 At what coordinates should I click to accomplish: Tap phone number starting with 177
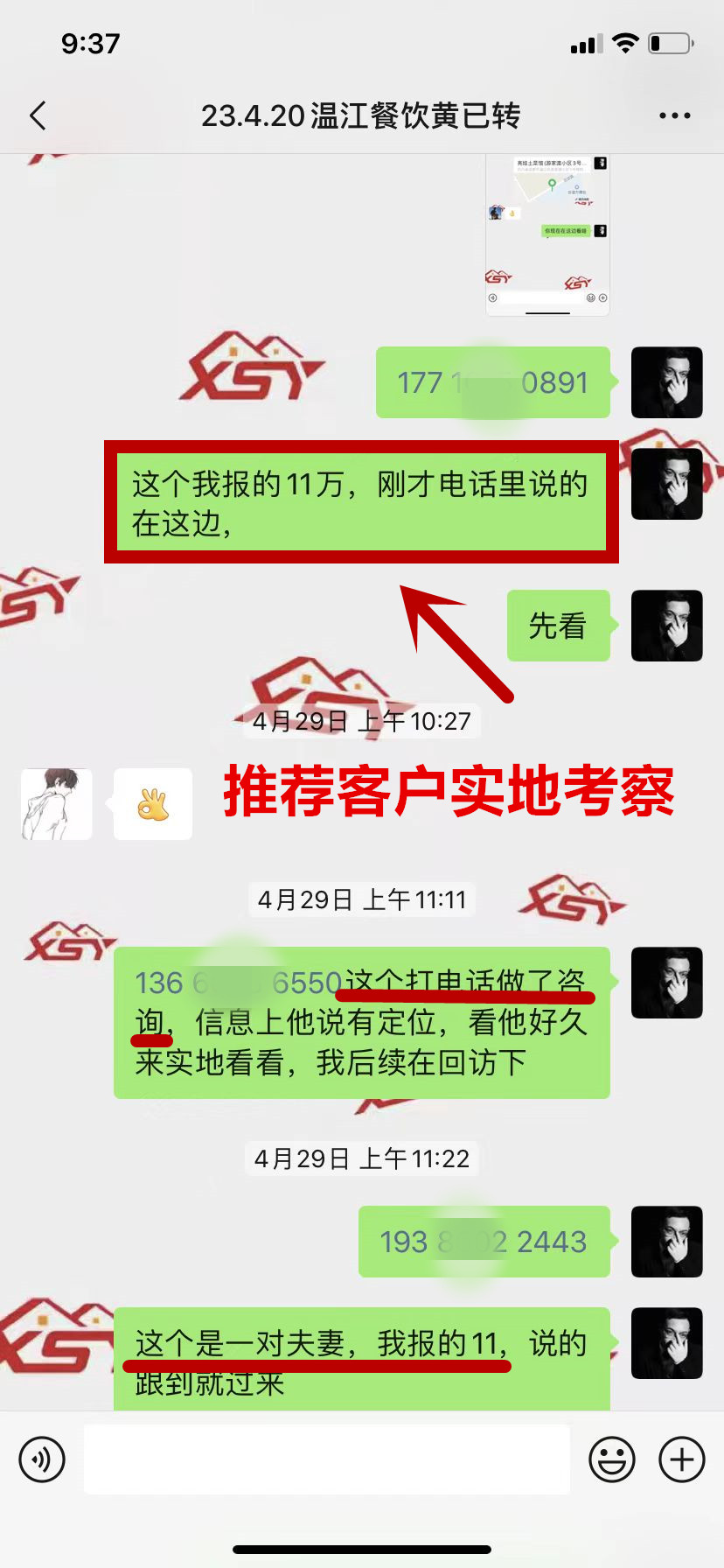tap(492, 382)
